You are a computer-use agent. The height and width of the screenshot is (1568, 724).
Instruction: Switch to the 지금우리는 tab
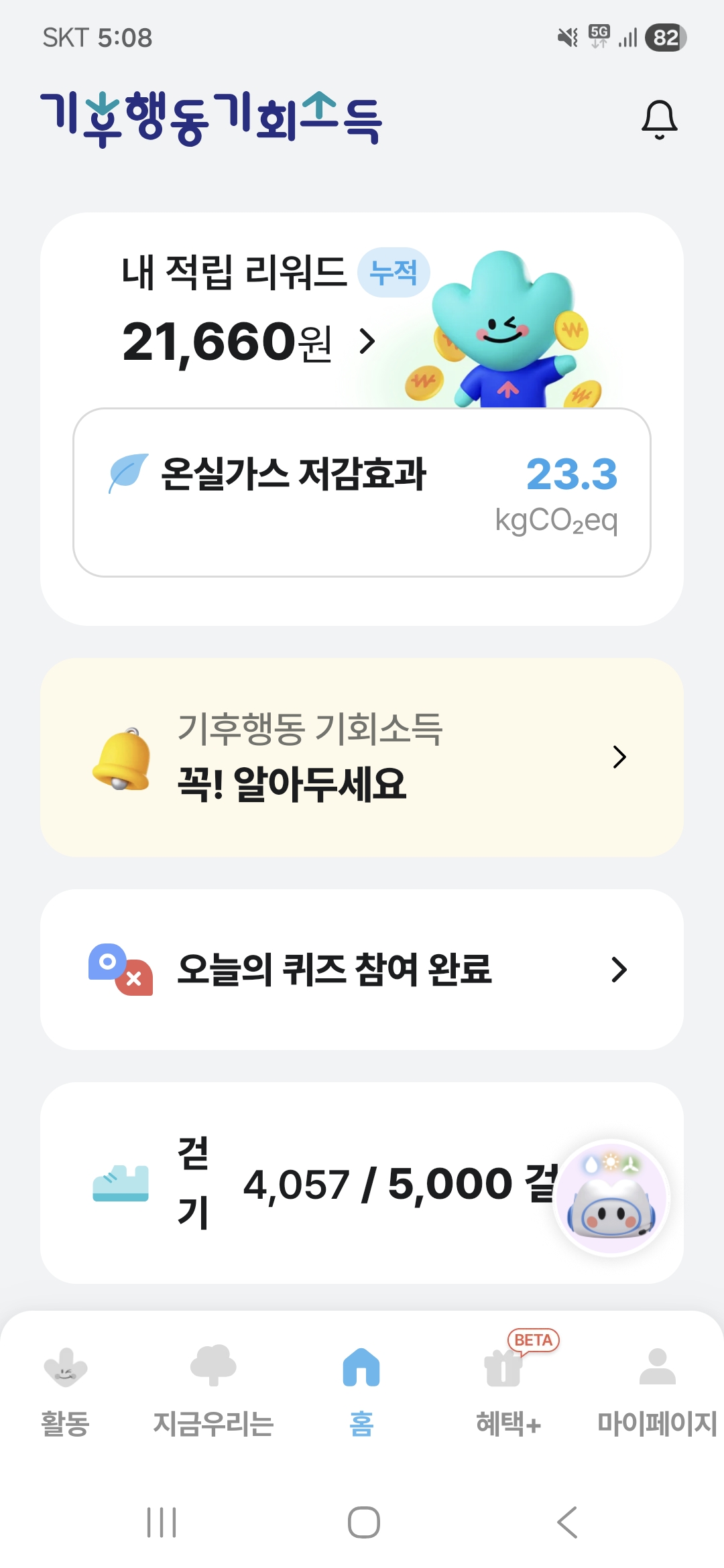tap(213, 1391)
